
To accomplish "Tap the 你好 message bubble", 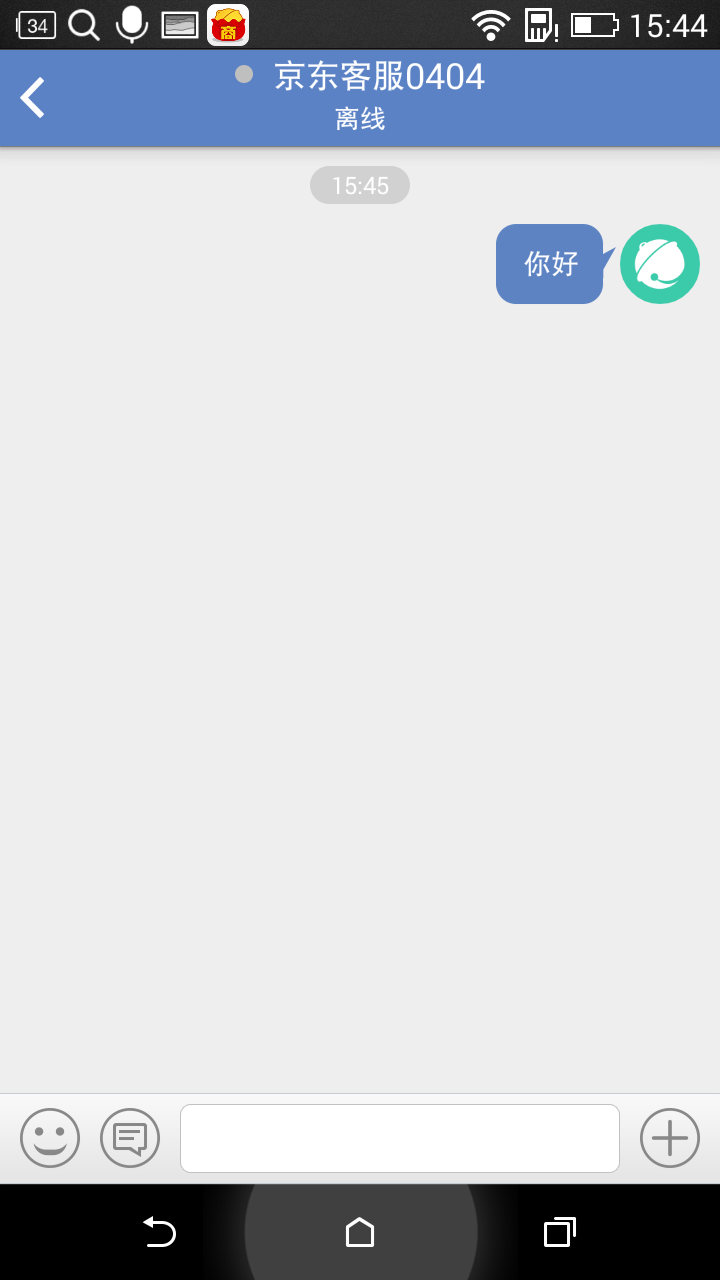I will (552, 264).
